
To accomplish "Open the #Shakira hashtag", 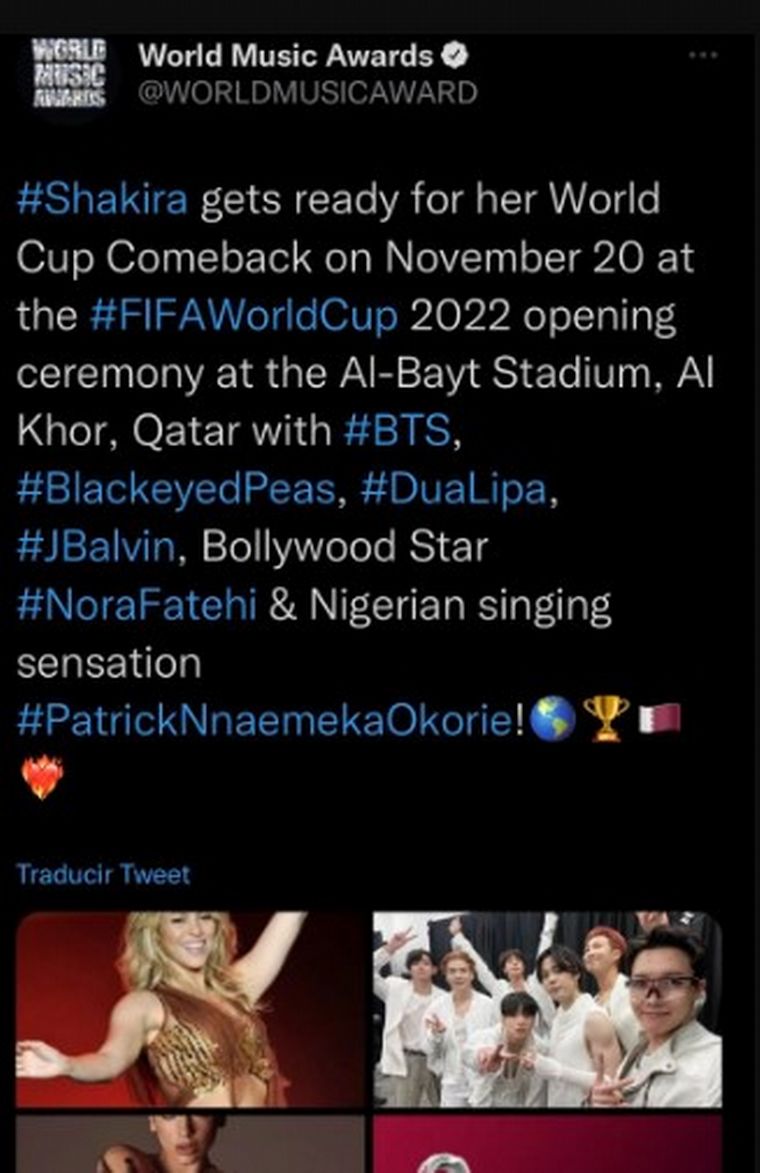I will coord(103,200).
